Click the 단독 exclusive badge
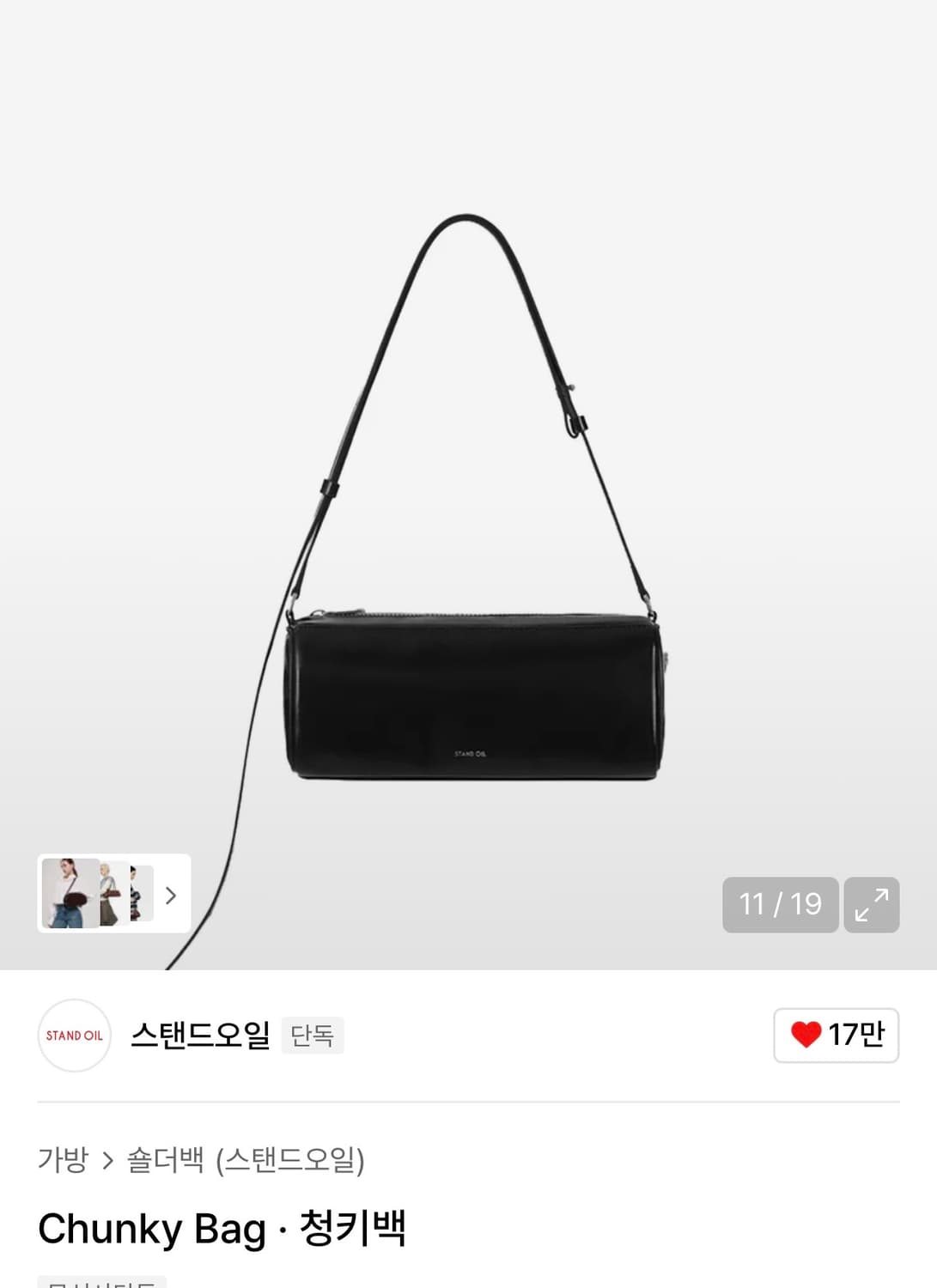 (x=313, y=1036)
